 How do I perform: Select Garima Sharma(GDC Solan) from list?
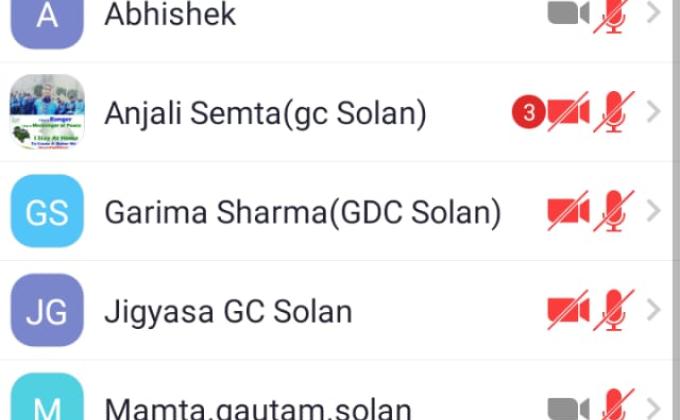point(302,212)
